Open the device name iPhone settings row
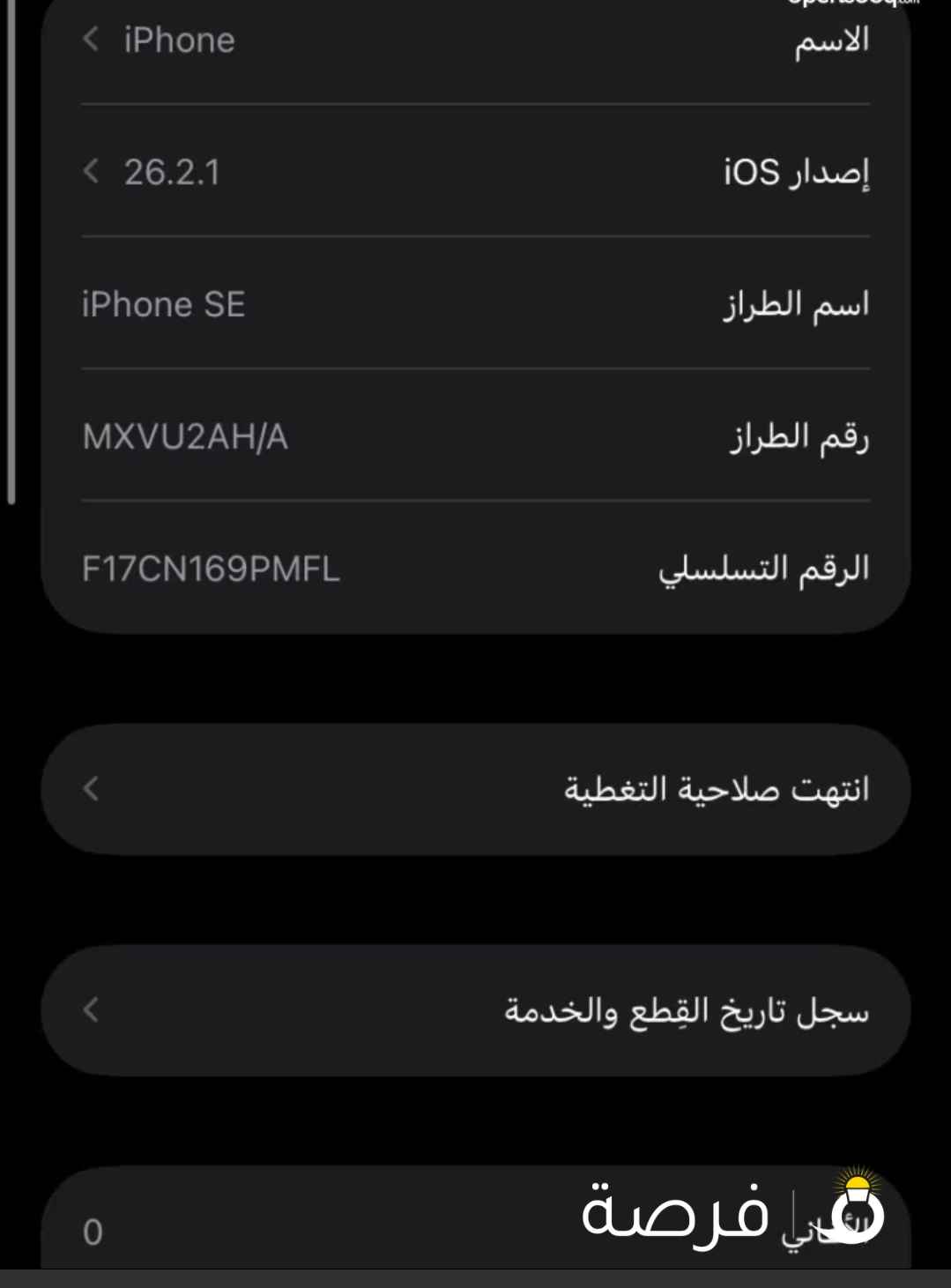The width and height of the screenshot is (951, 1288). (x=181, y=41)
